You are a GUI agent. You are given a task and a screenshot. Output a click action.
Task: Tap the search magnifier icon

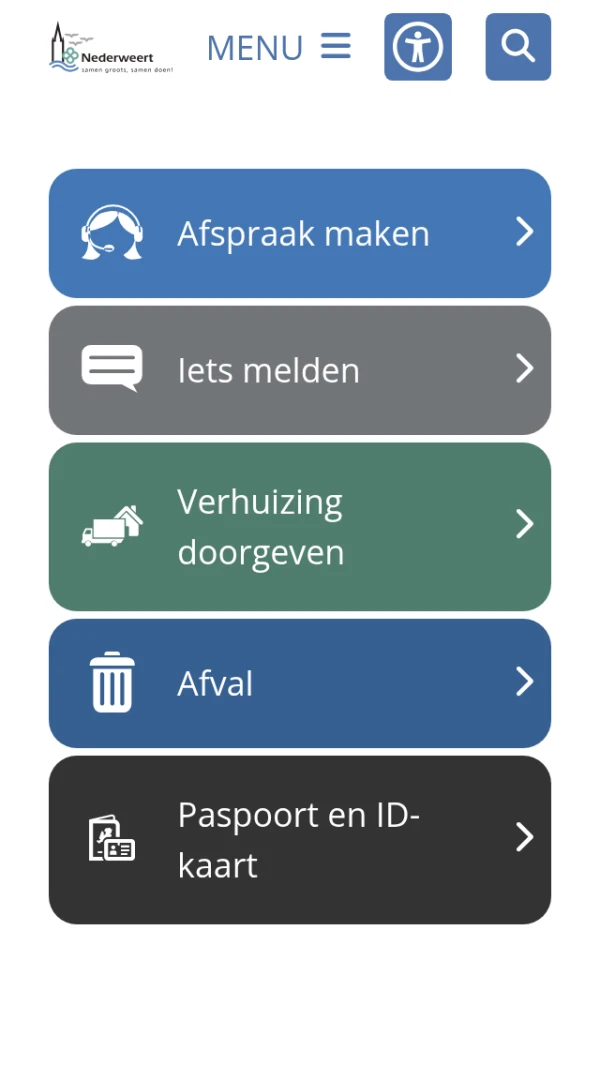pos(518,47)
